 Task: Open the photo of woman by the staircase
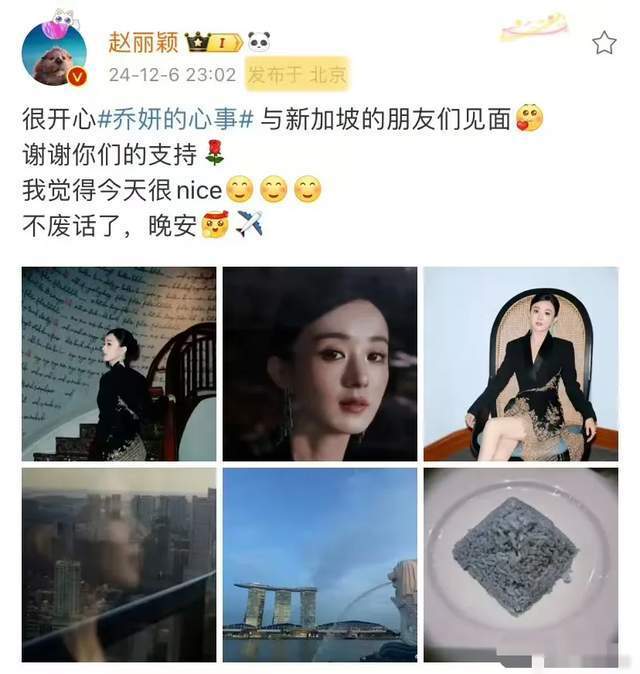pos(119,363)
